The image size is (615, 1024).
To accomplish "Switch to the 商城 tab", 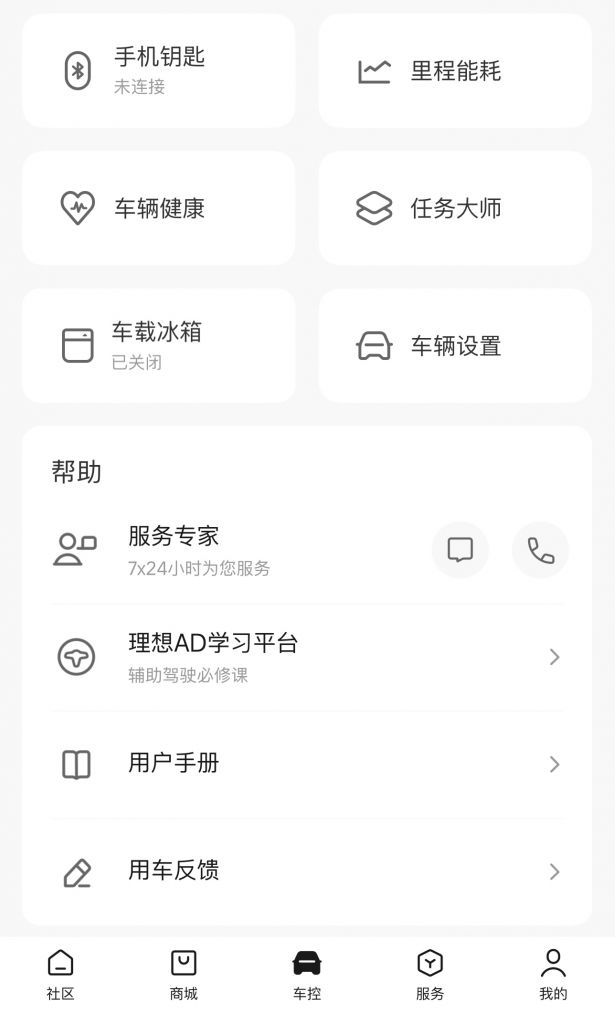I will click(184, 975).
